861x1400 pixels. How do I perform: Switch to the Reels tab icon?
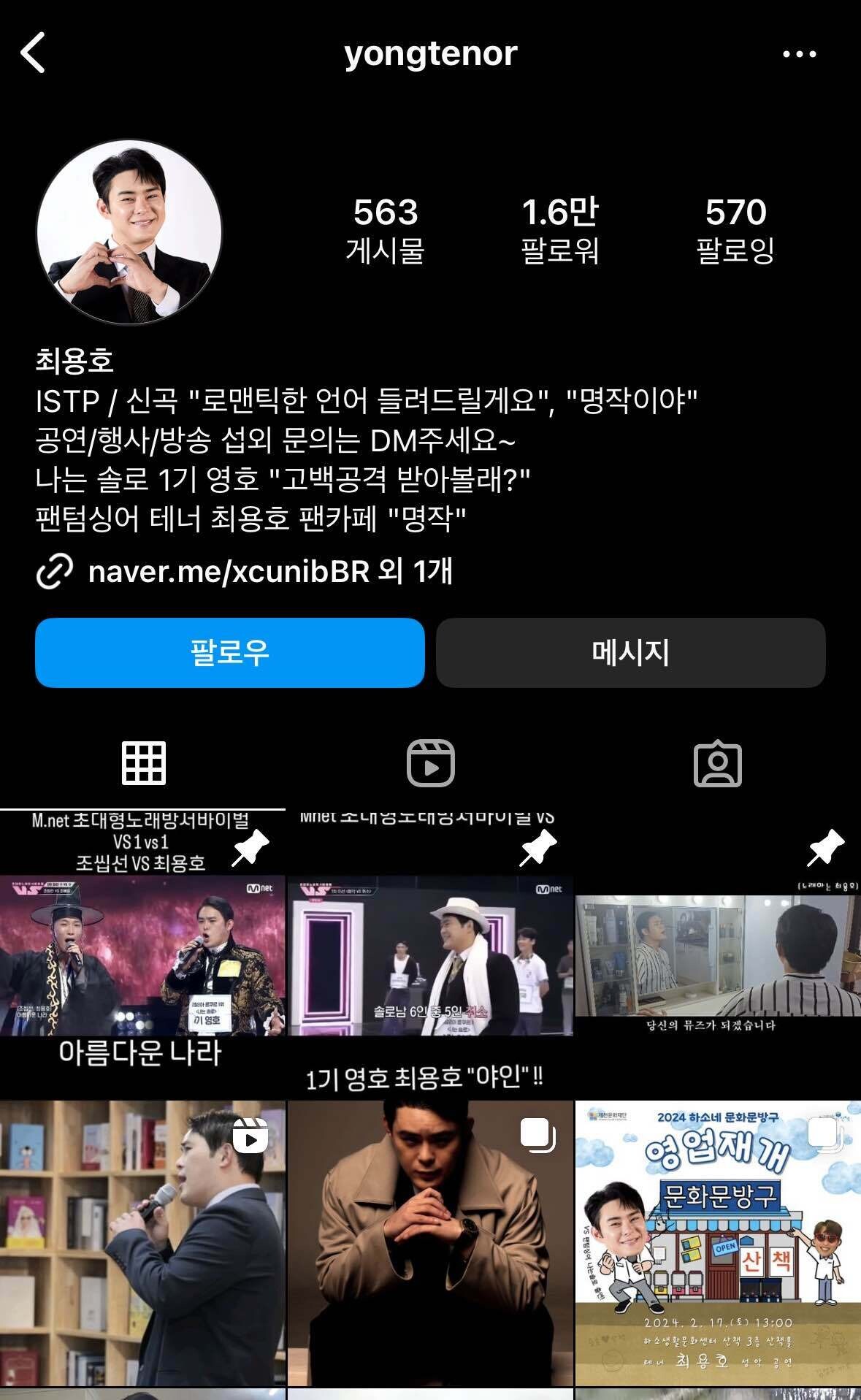(430, 764)
